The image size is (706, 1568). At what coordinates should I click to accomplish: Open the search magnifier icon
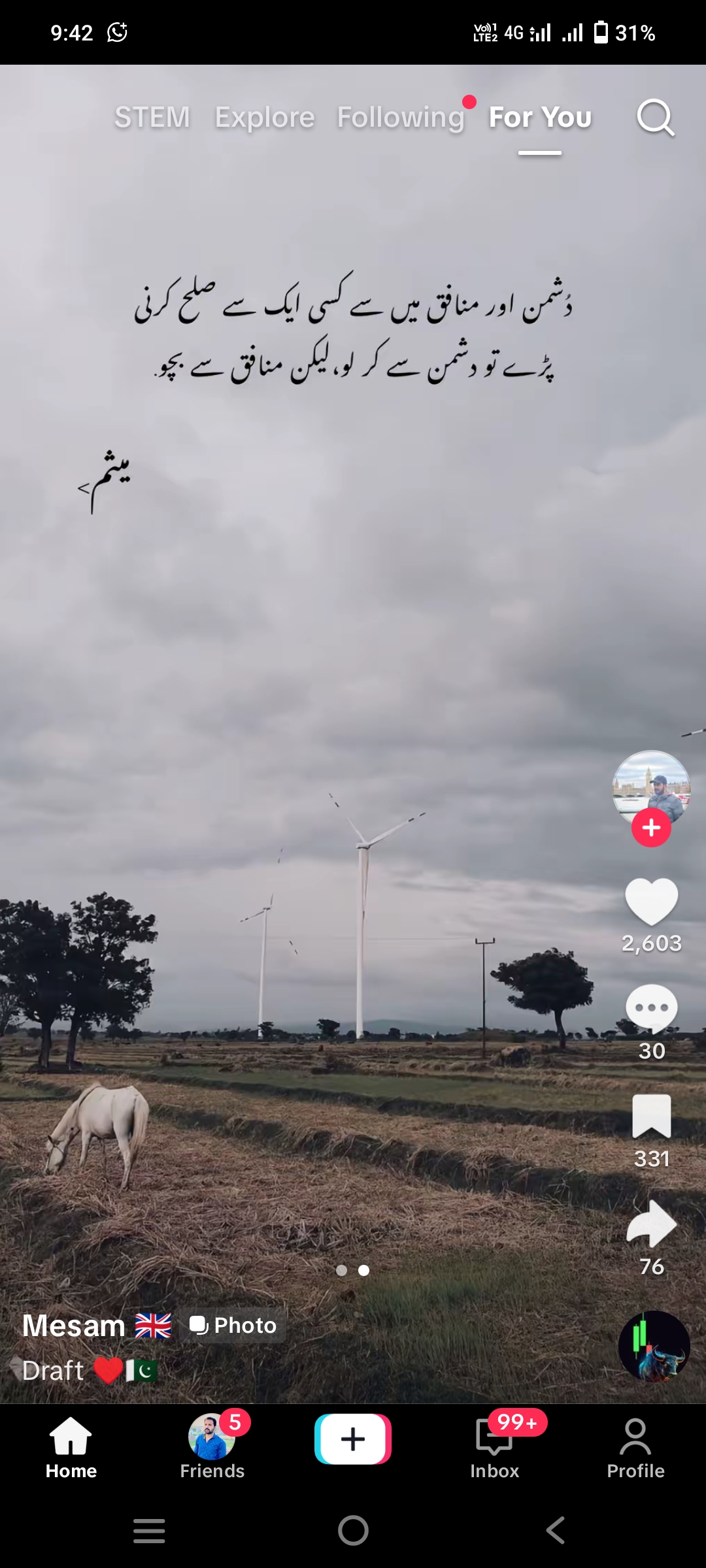click(656, 118)
